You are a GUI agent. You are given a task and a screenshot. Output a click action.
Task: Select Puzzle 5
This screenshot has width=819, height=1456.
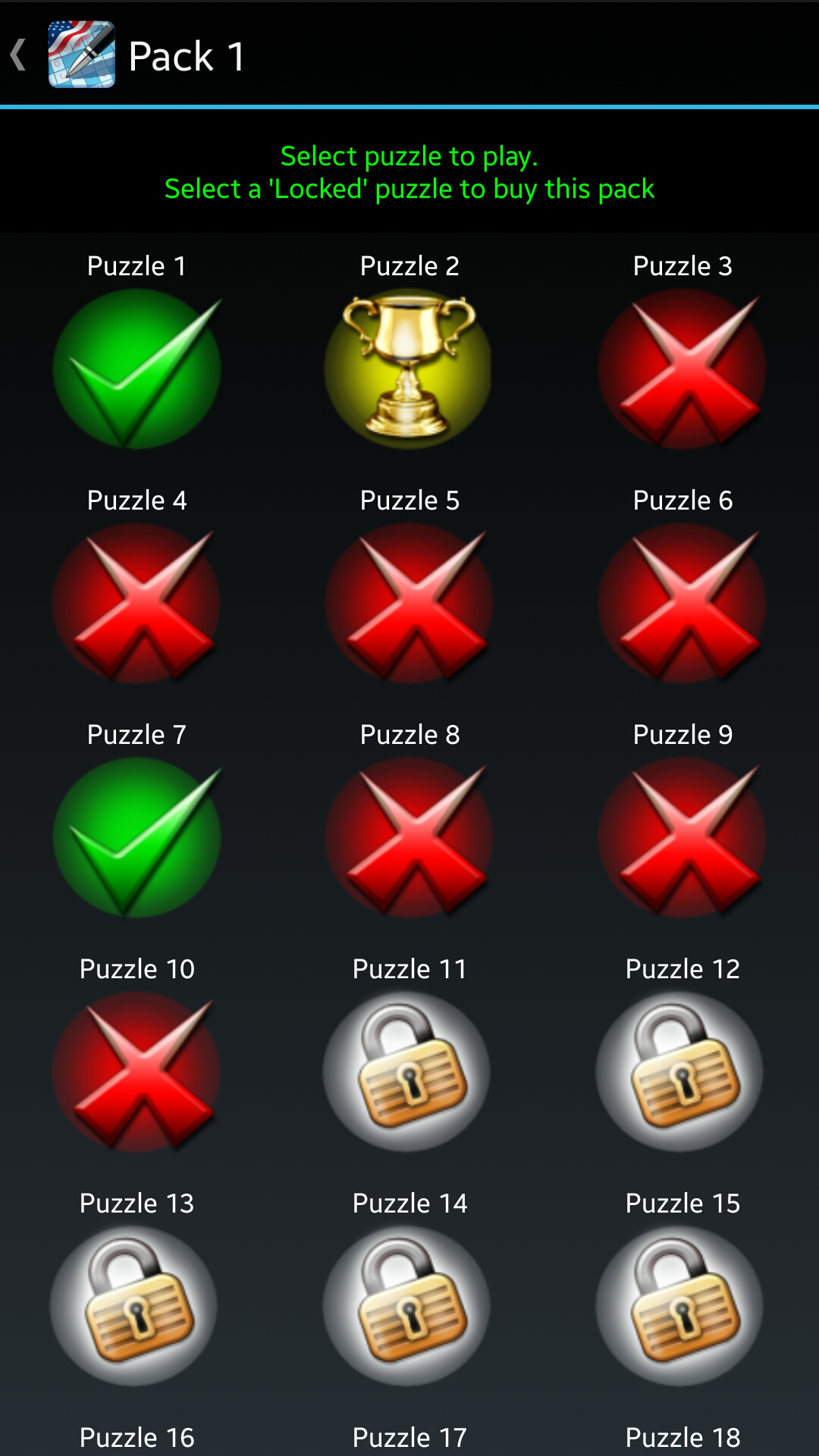(409, 604)
